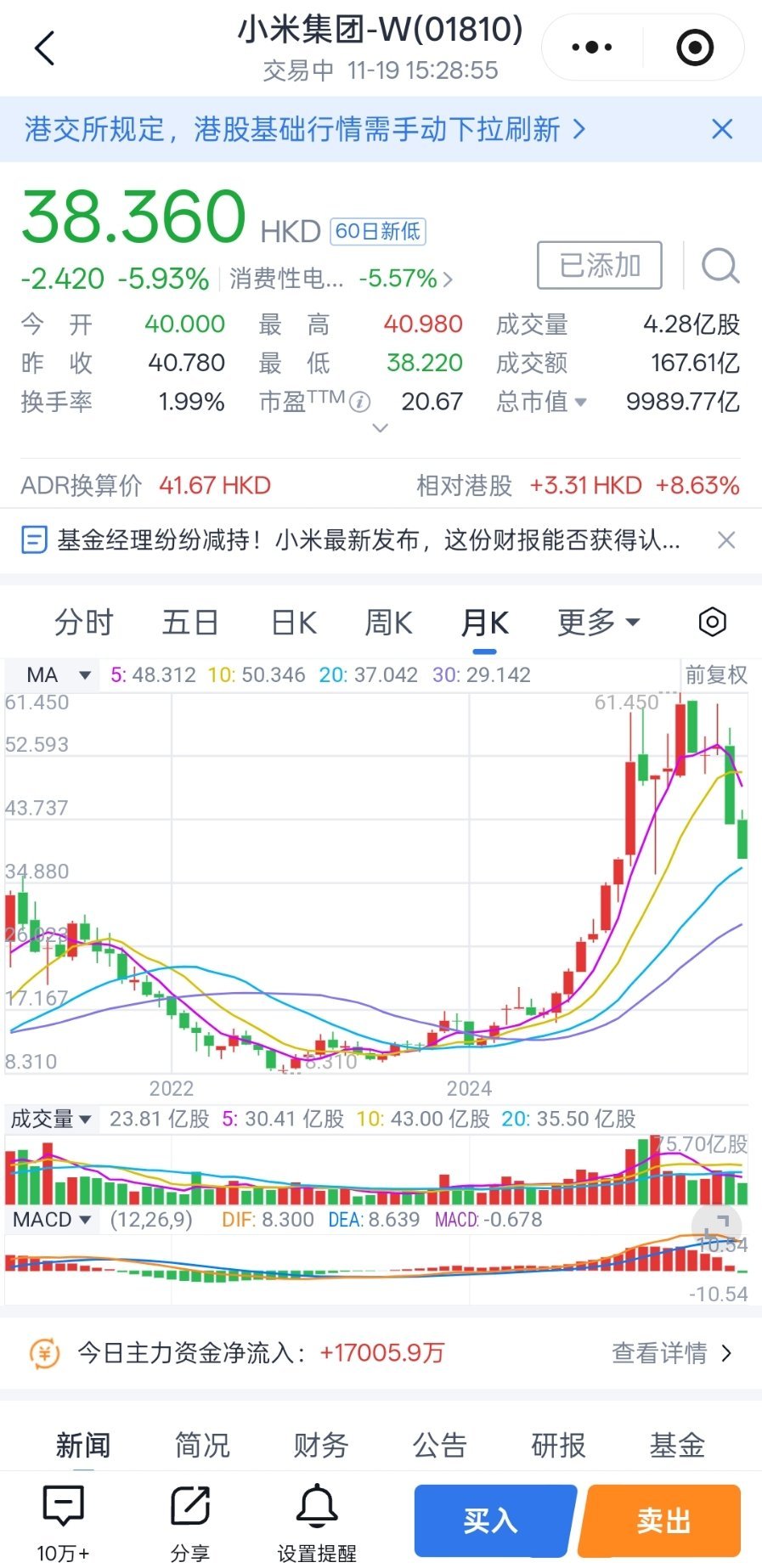
Task: Toggle the 已添加 watchlist status
Action: click(599, 265)
